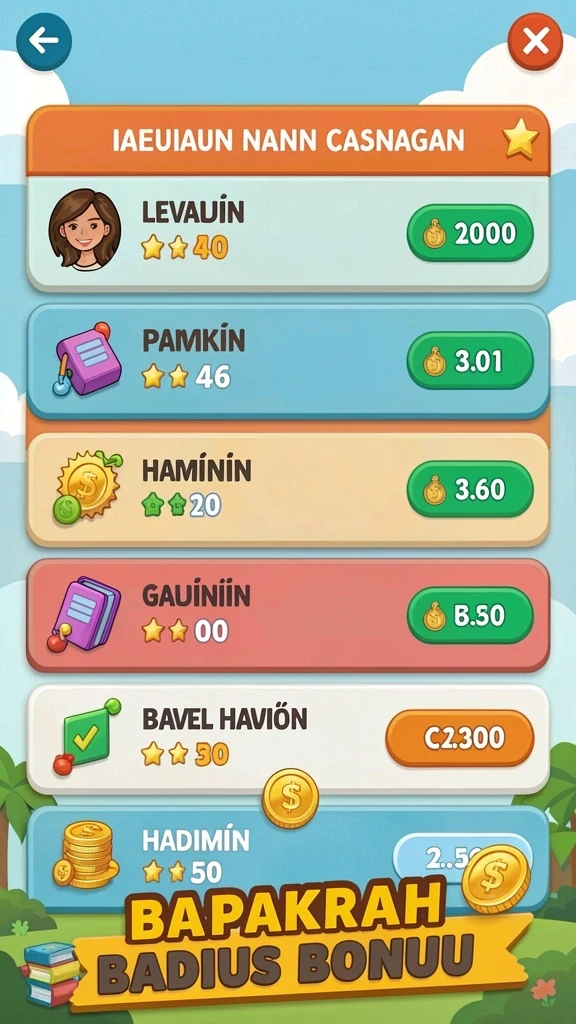Screen dimensions: 576x1024
Task: Tap the B.50 coin button for GAUINIIN
Action: pyautogui.click(x=470, y=615)
